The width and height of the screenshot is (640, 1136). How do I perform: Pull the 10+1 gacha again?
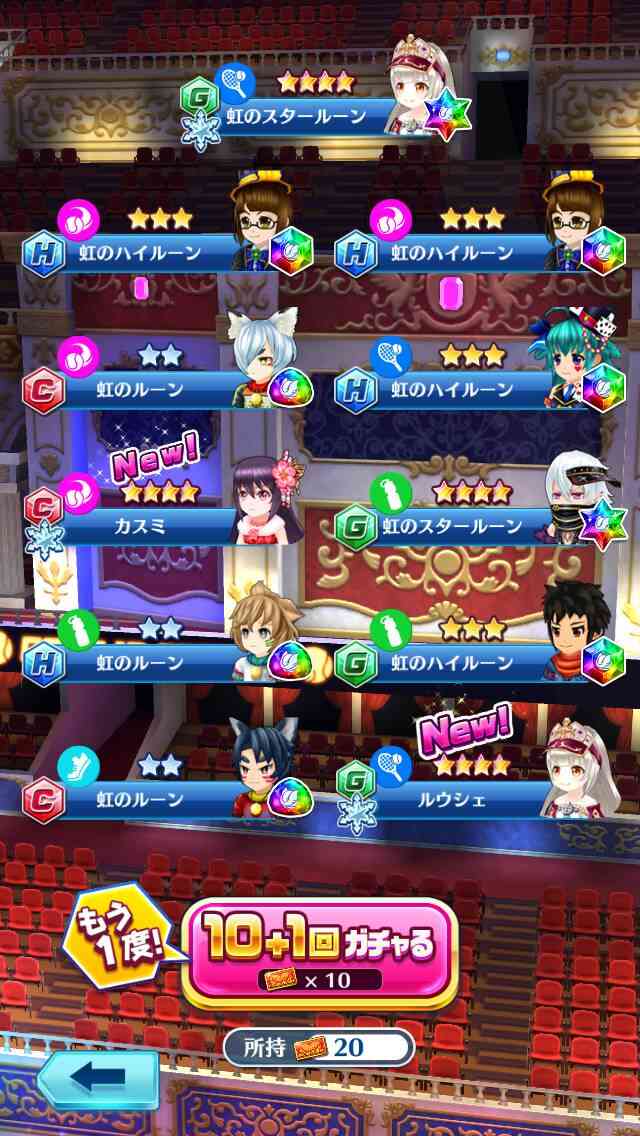point(320,951)
